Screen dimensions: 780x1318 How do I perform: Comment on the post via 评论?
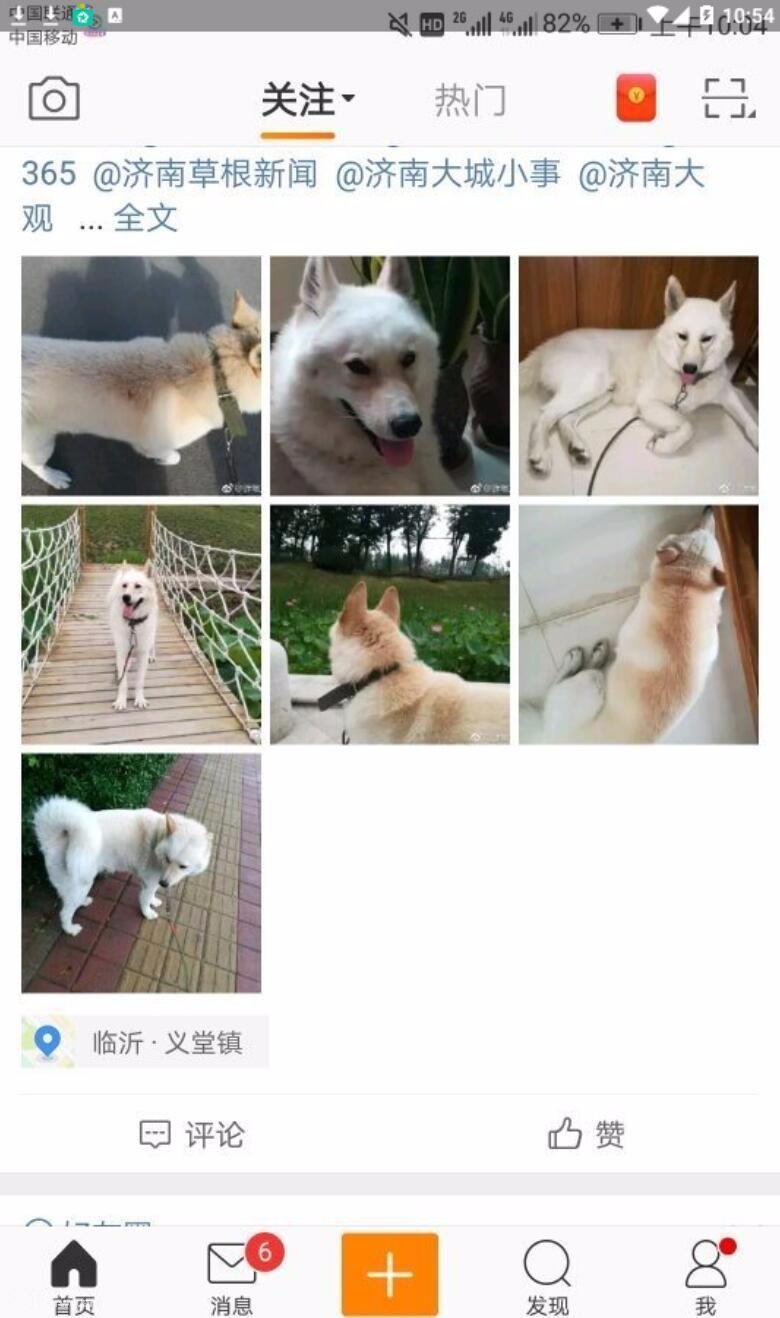coord(192,1134)
